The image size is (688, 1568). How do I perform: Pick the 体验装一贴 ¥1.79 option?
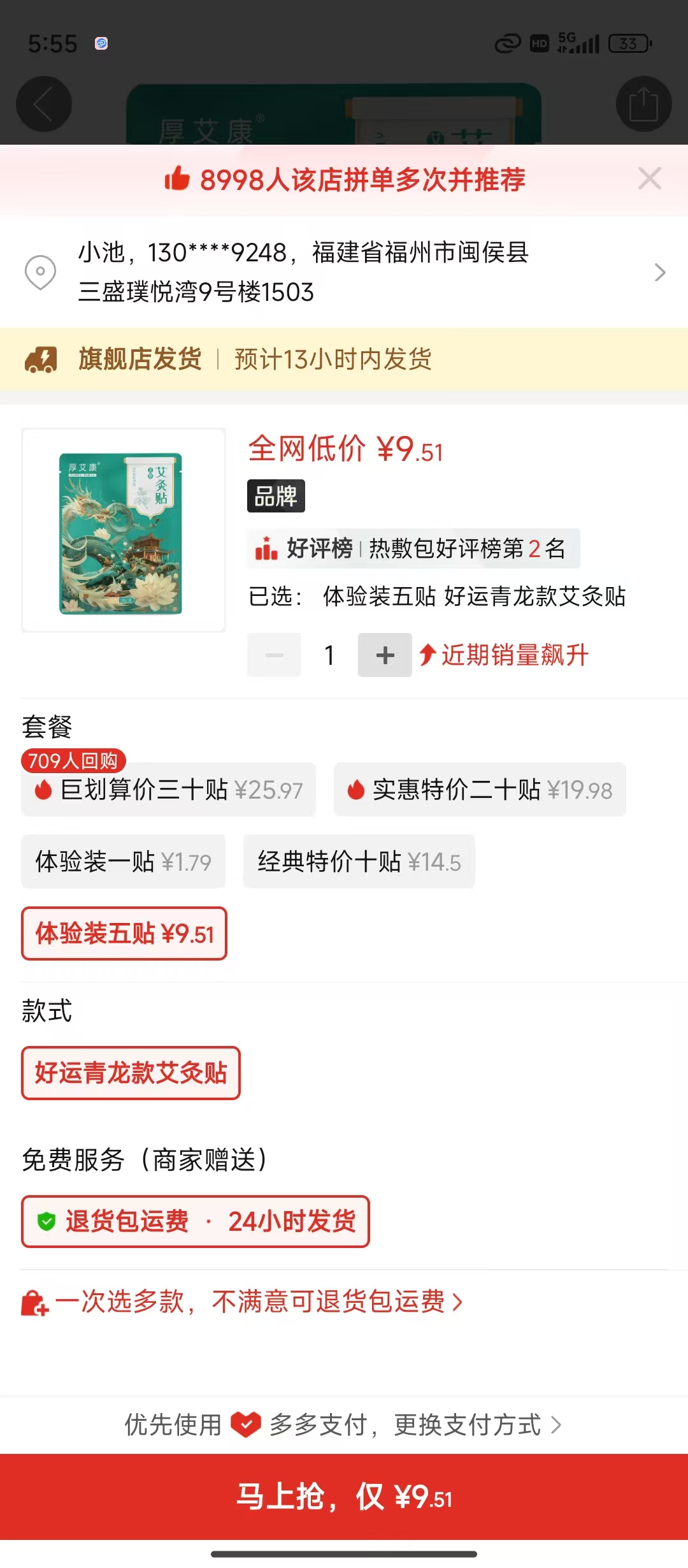[123, 862]
